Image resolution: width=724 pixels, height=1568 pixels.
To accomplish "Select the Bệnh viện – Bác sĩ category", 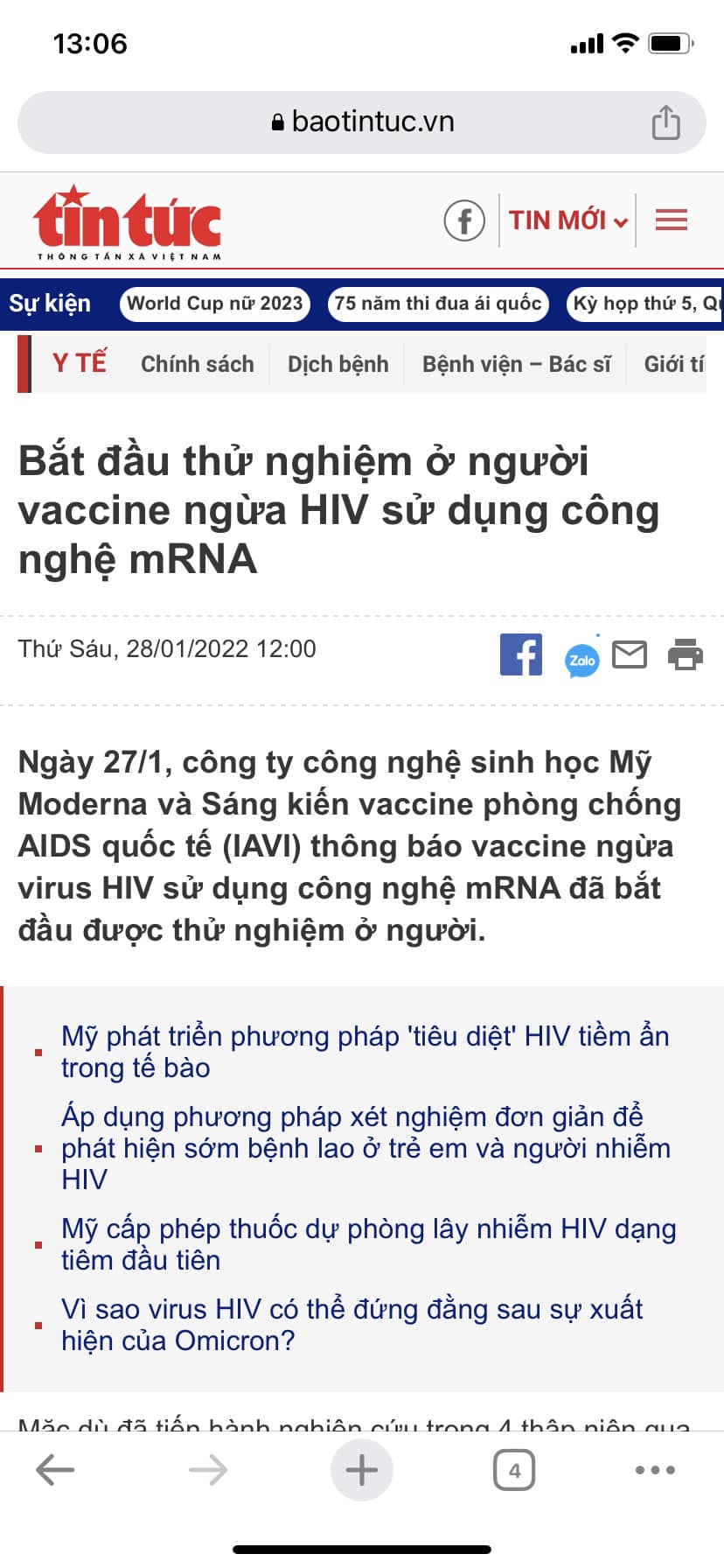I will pyautogui.click(x=516, y=363).
